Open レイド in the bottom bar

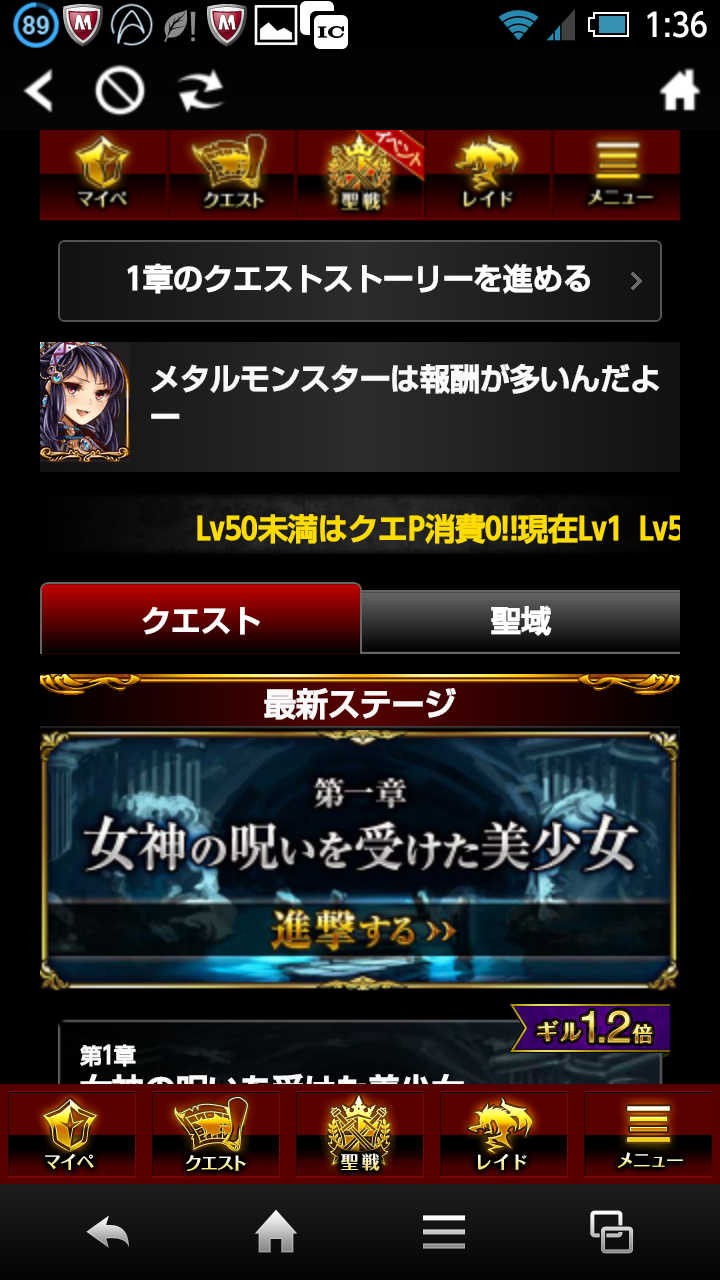(503, 1134)
